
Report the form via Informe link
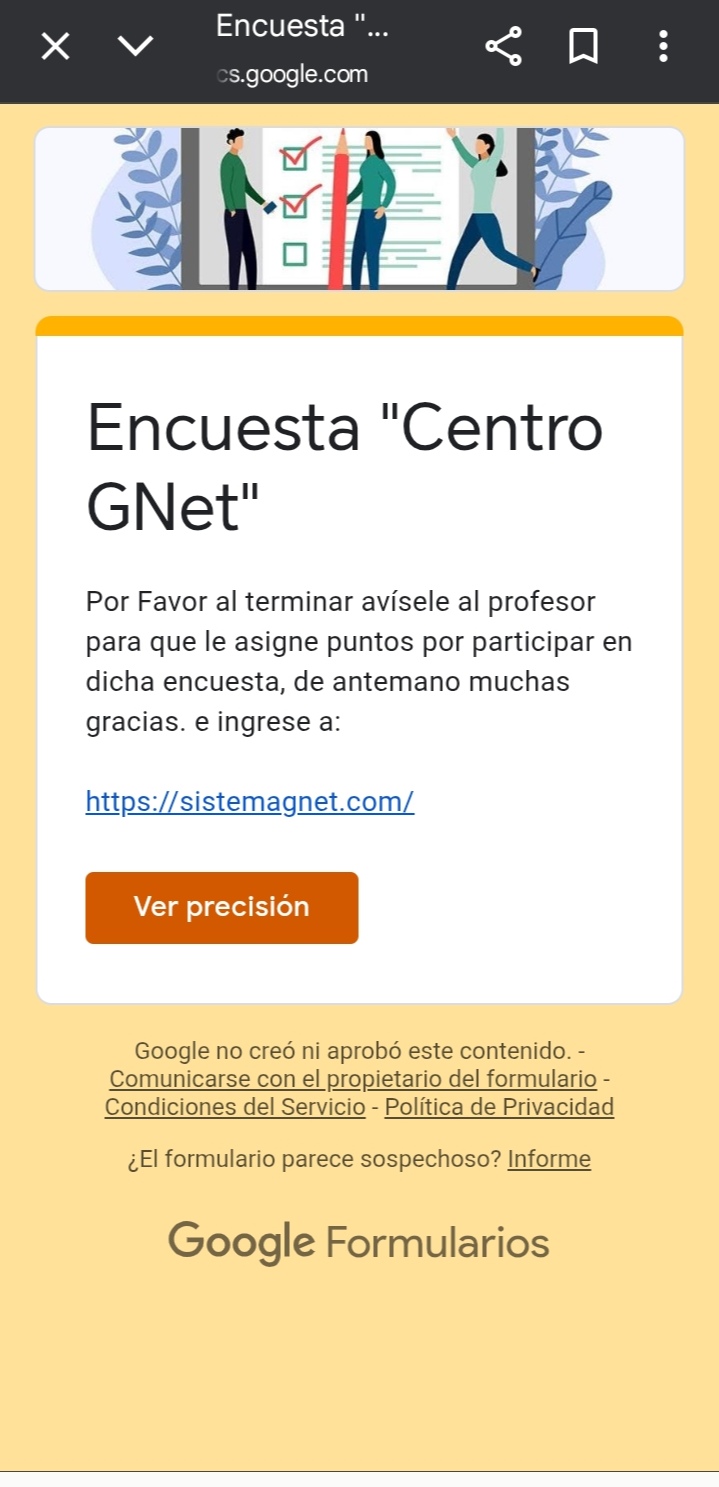click(549, 1159)
